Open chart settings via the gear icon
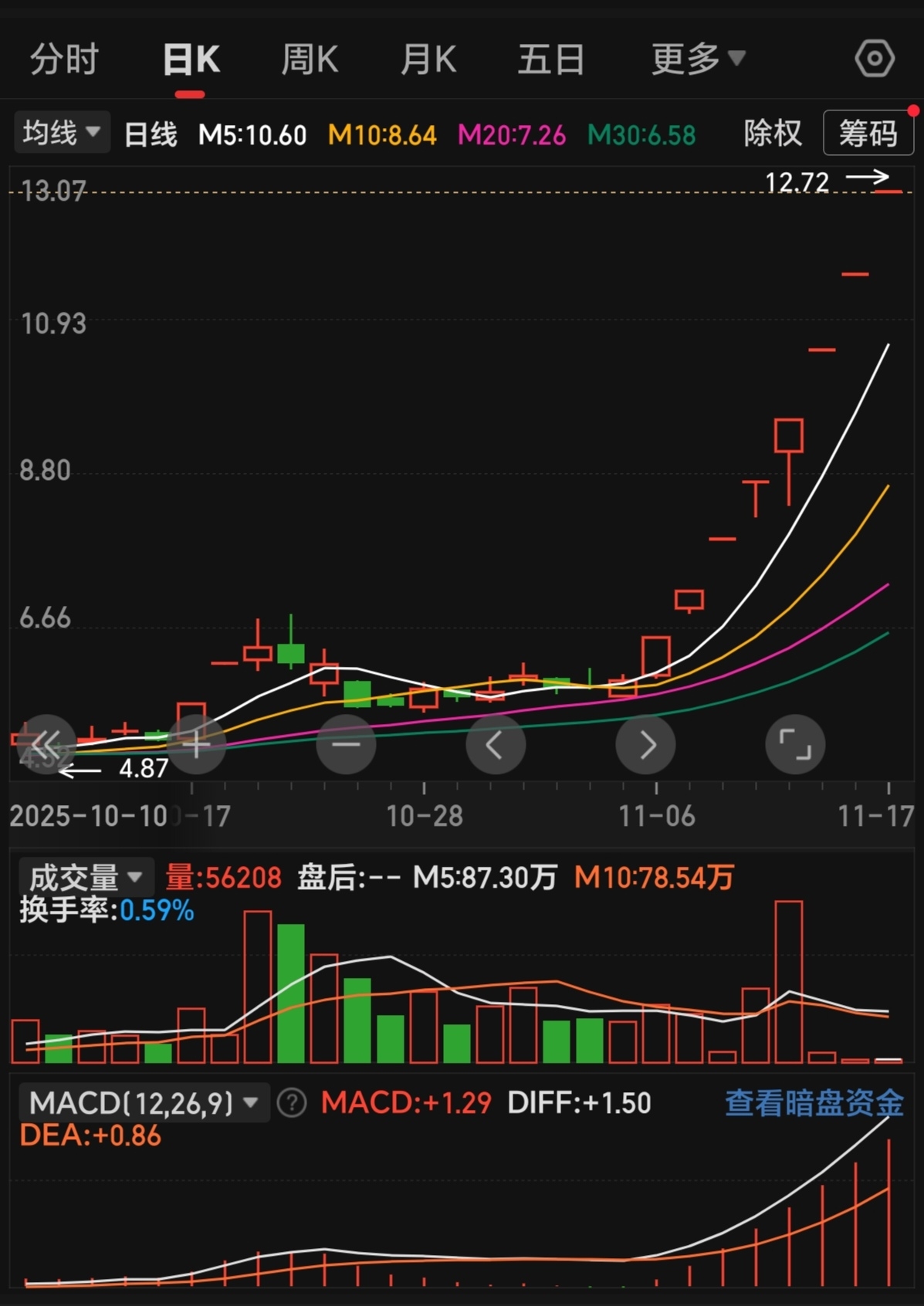Screen dimensions: 924x1306 (x=874, y=57)
